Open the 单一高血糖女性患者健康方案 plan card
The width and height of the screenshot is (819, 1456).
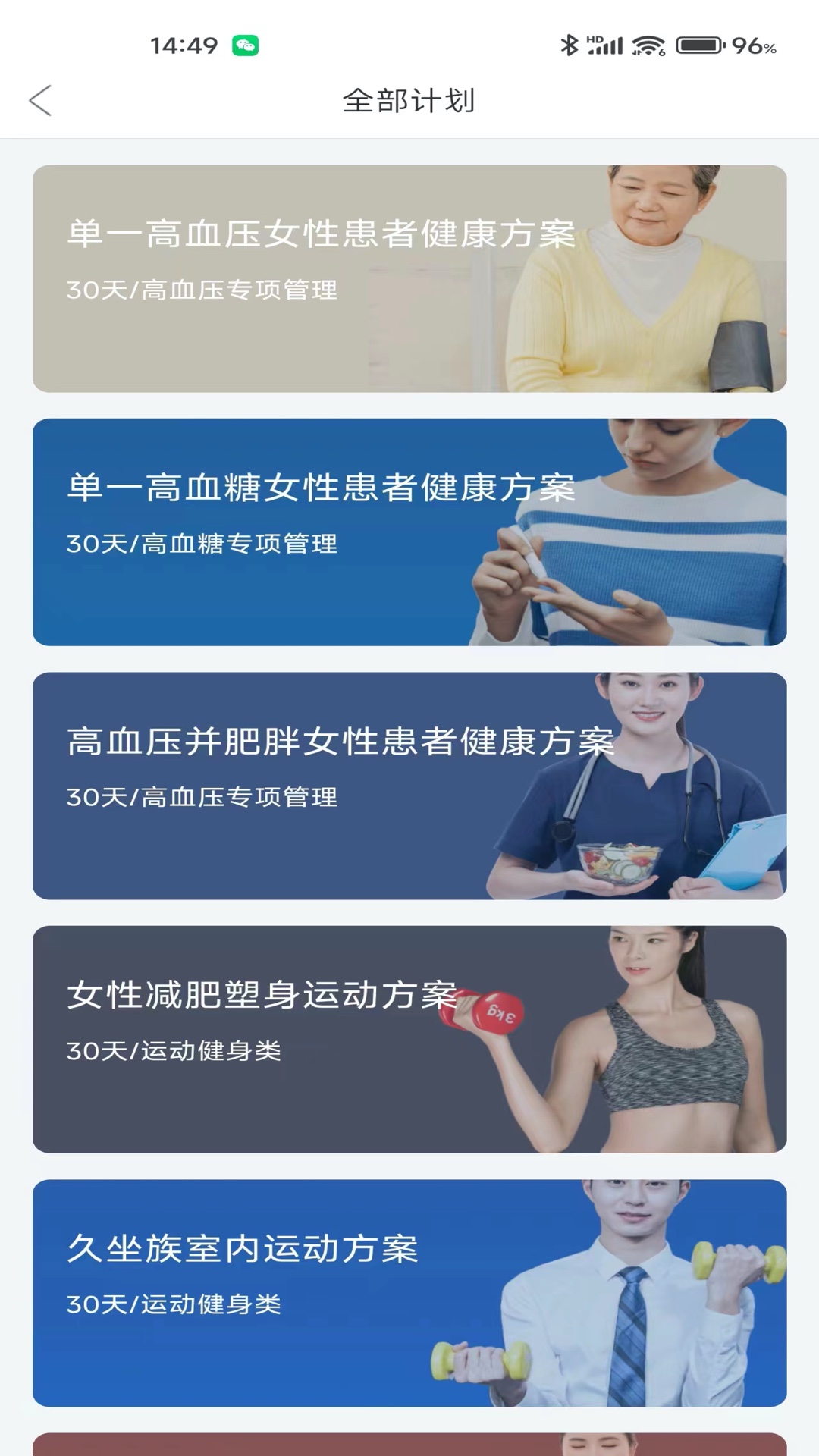[x=409, y=532]
